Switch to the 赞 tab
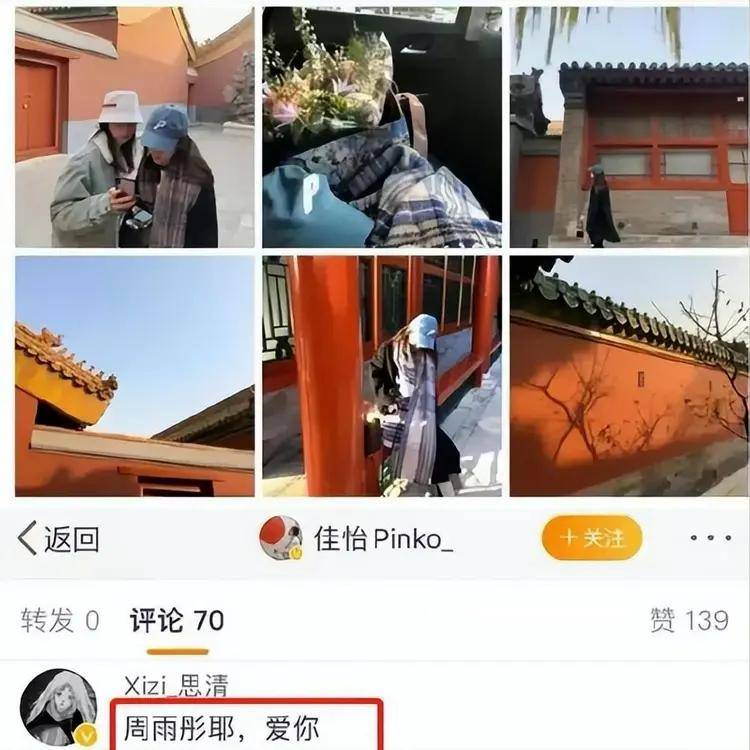The image size is (750, 750). click(x=689, y=621)
